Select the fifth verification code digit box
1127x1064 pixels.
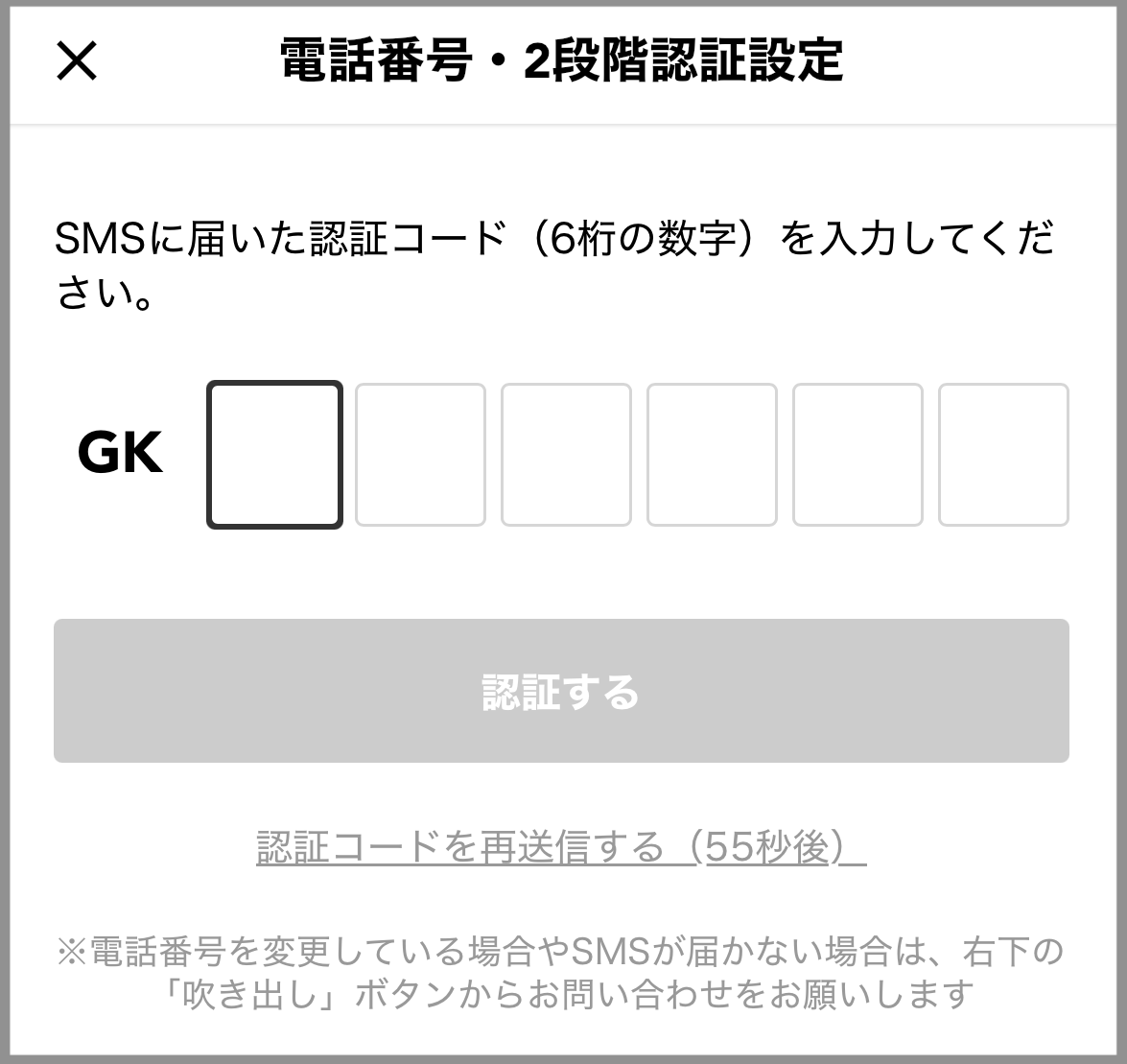tap(857, 455)
